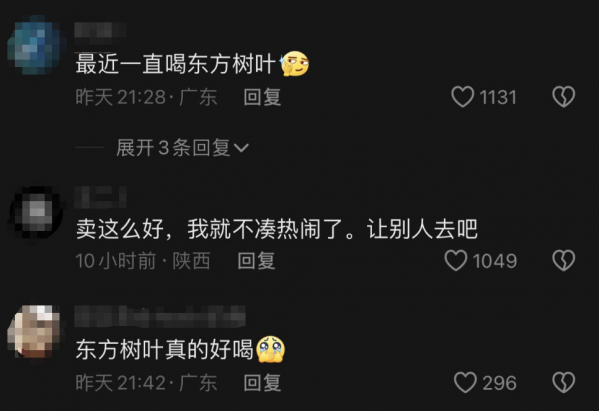Like the comment 东方树叶真的好喝
This screenshot has width=600, height=411.
pyautogui.click(x=465, y=383)
